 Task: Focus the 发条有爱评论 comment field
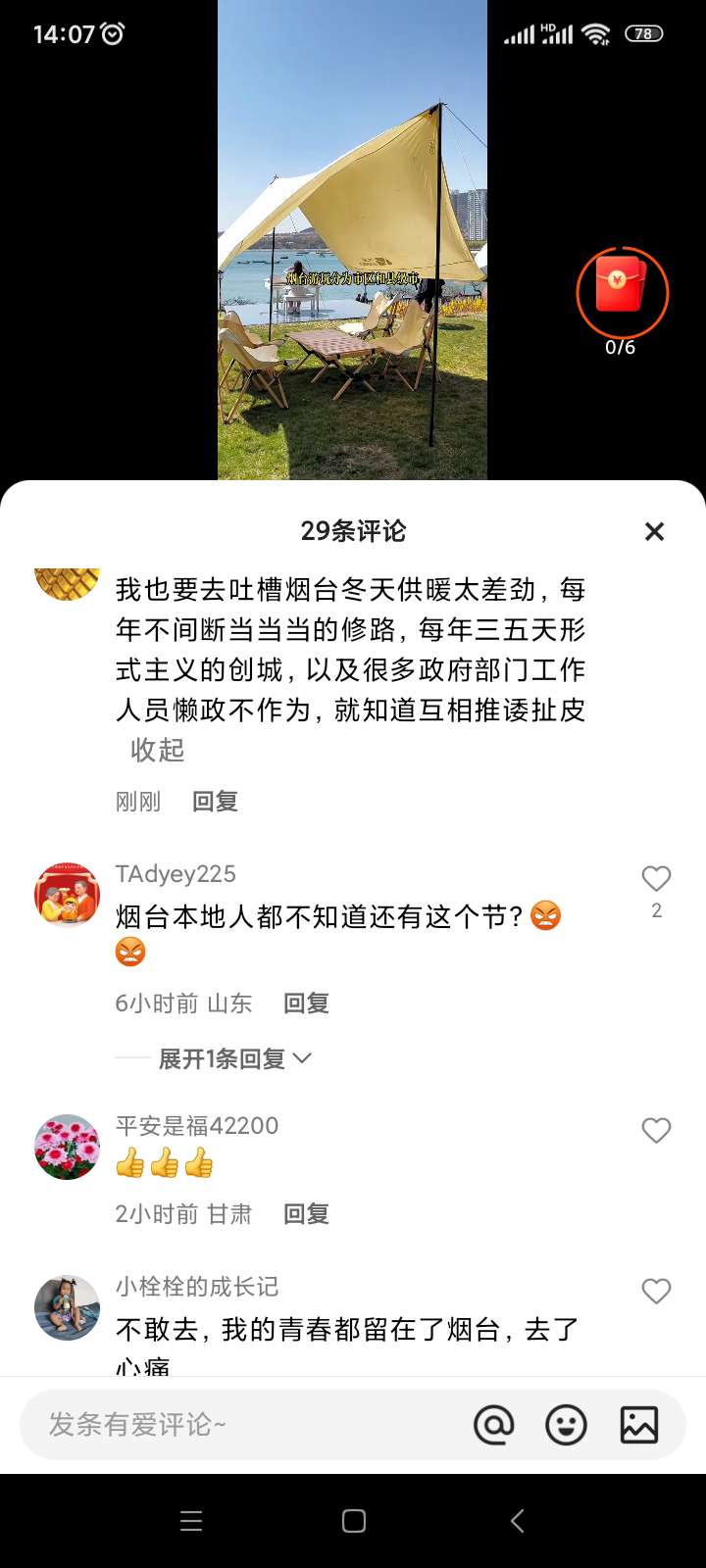pos(235,1425)
